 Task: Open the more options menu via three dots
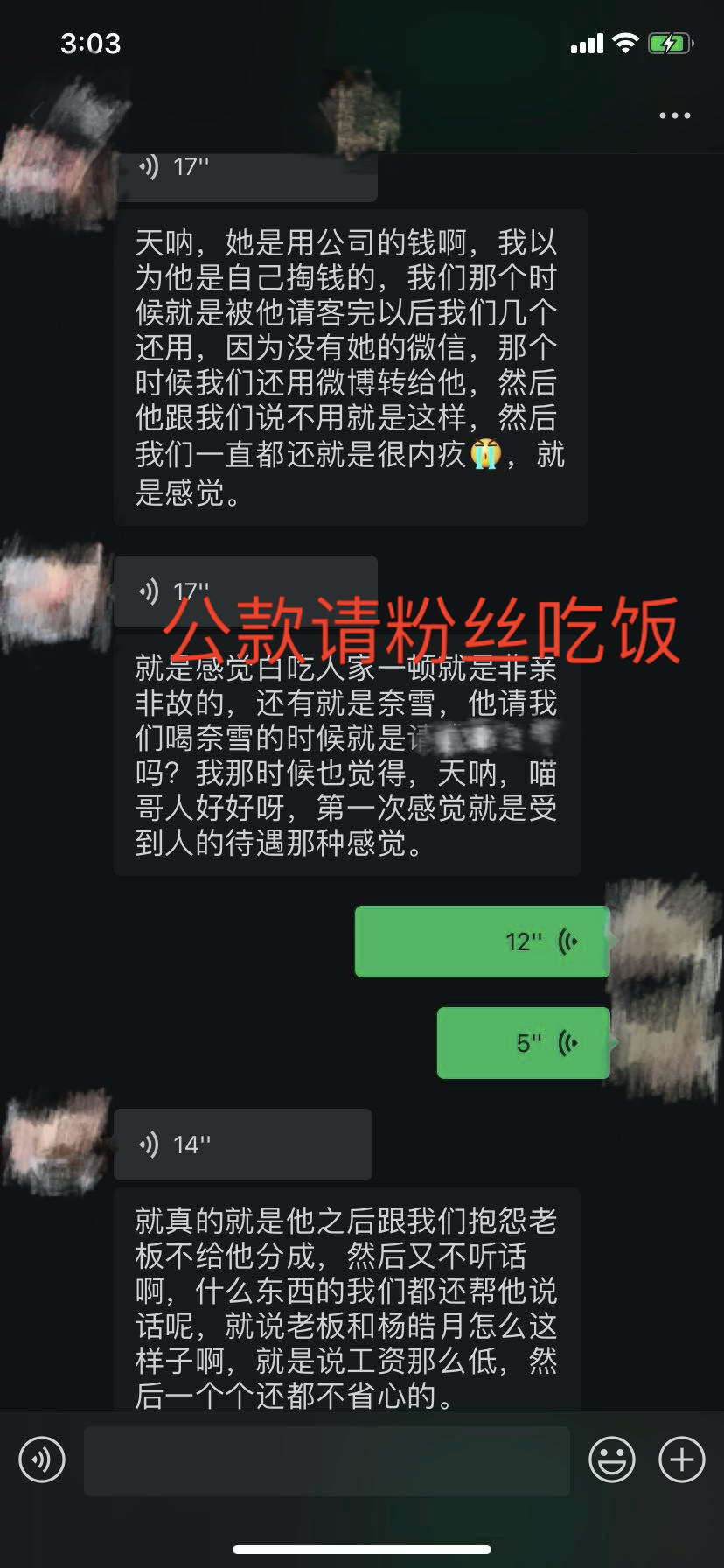(x=674, y=115)
